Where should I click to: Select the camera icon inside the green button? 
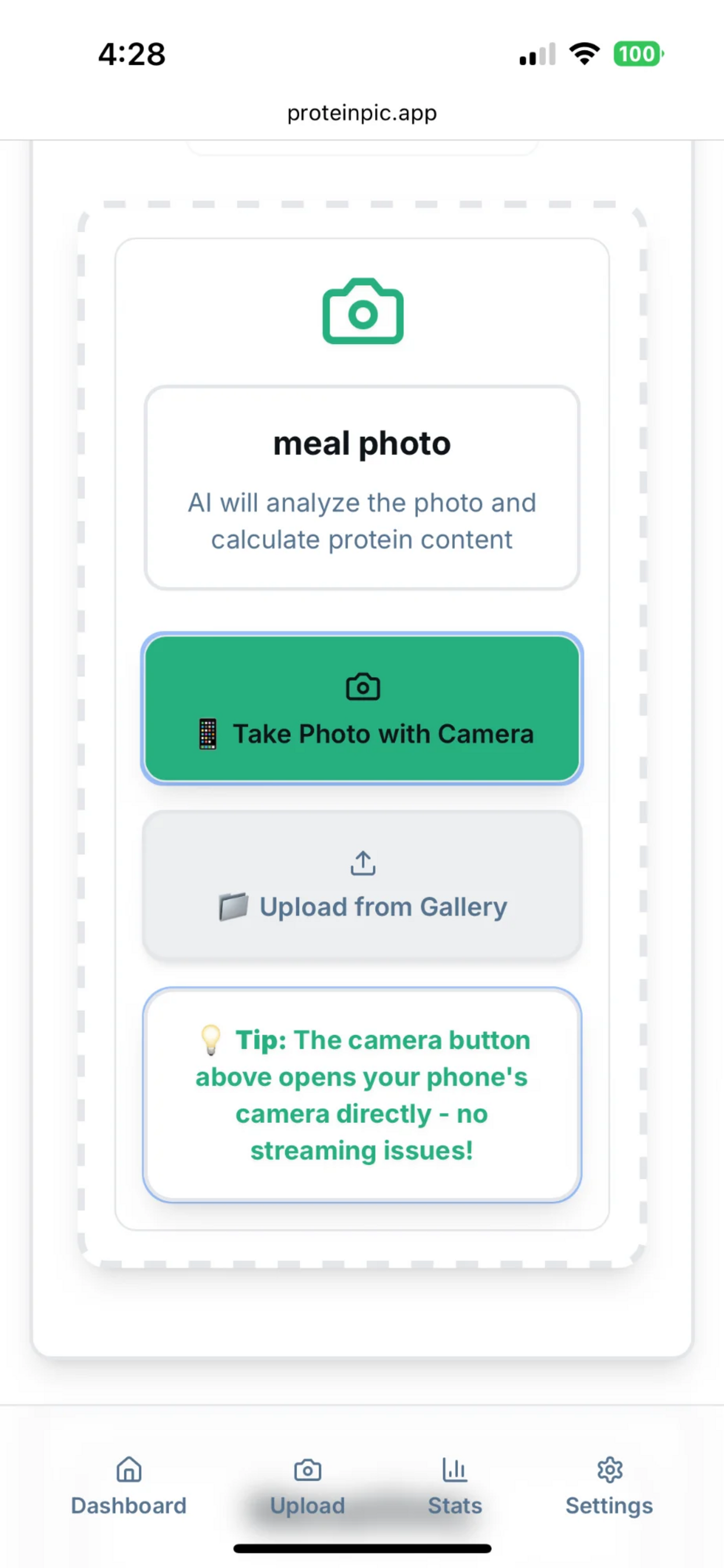pos(363,685)
